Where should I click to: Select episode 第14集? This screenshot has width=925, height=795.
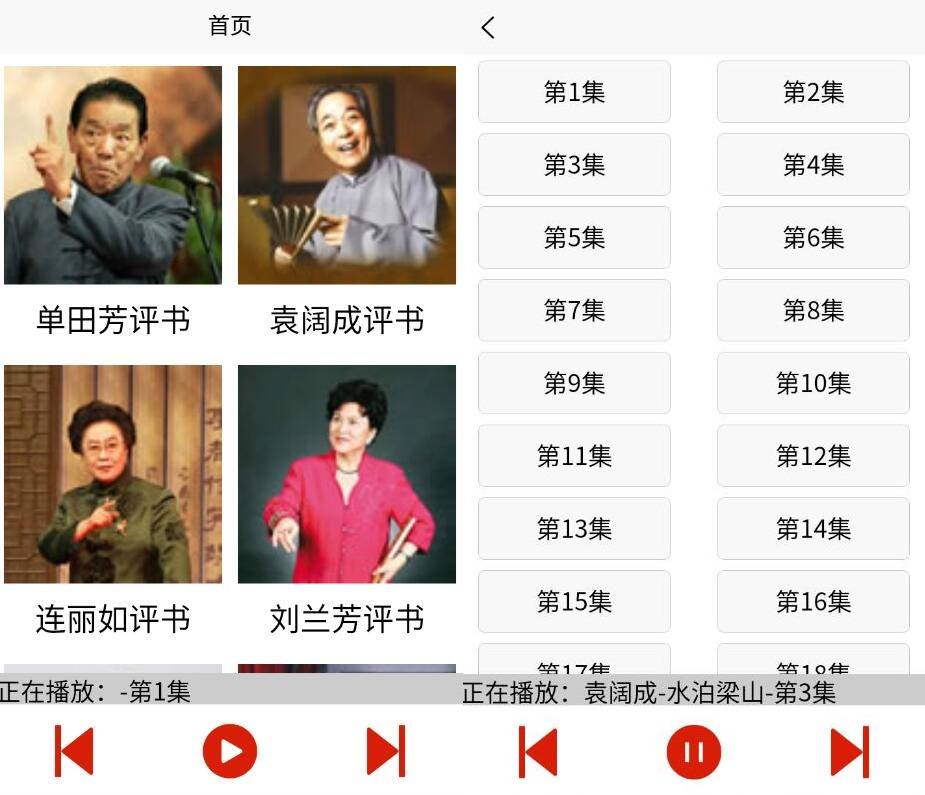813,529
